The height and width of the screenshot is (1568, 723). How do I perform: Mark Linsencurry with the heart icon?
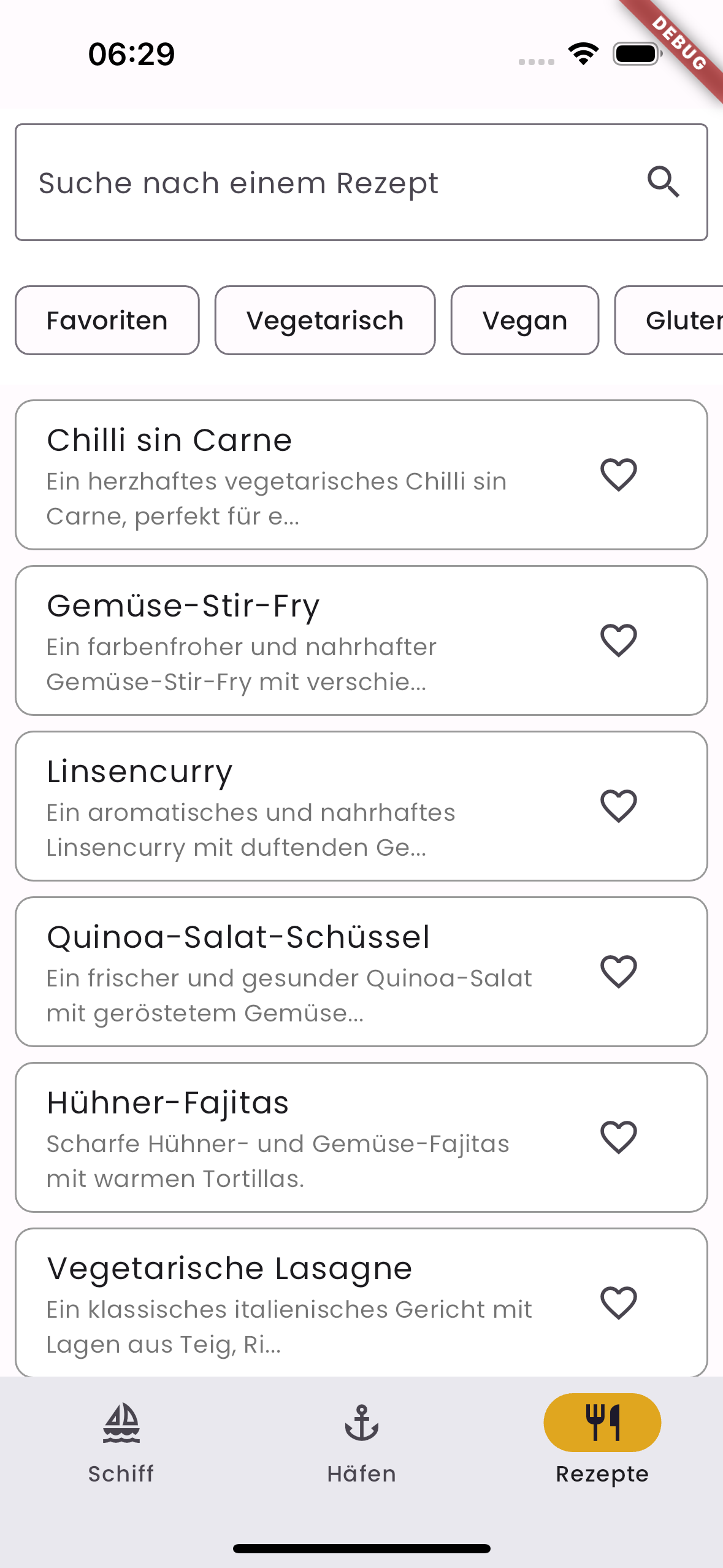coord(617,806)
